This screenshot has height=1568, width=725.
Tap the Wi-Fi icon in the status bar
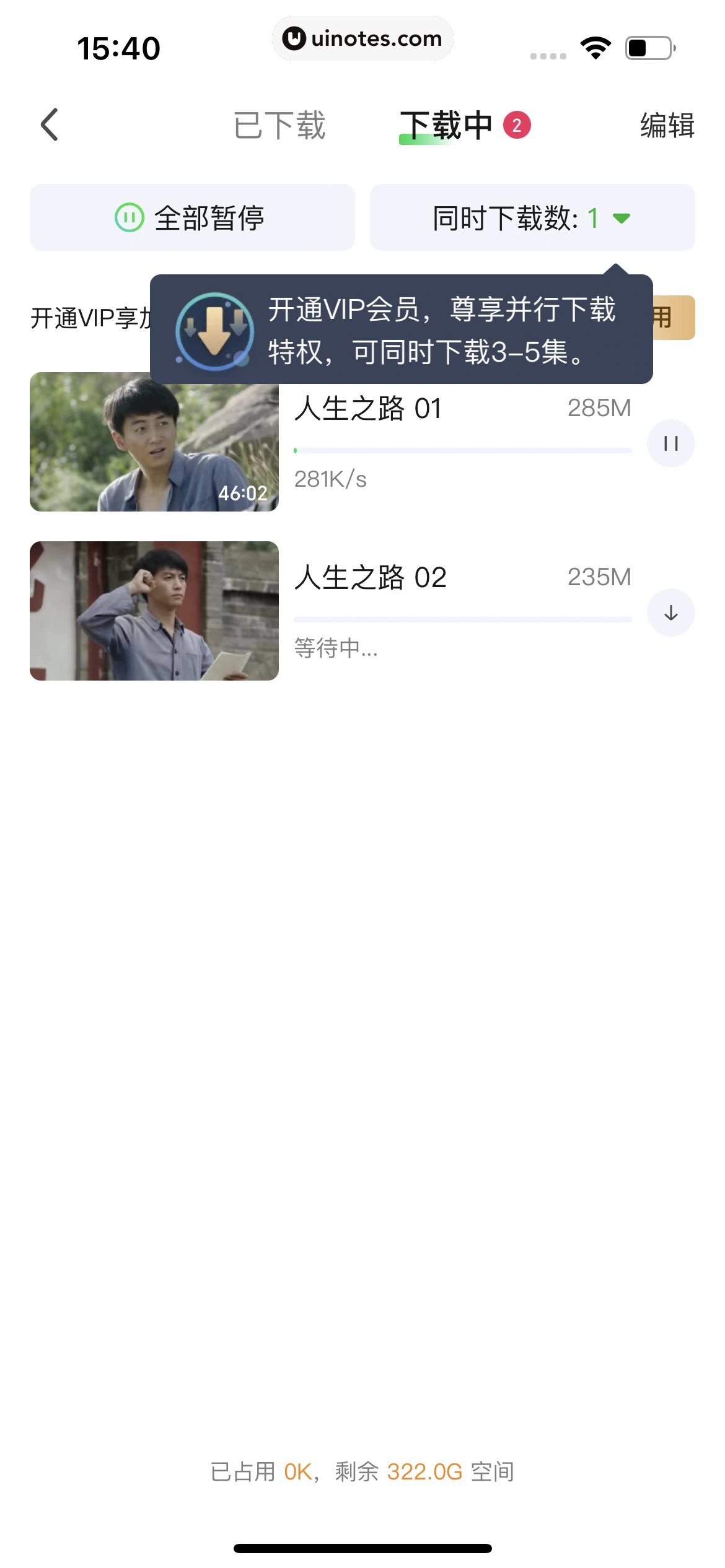[595, 46]
